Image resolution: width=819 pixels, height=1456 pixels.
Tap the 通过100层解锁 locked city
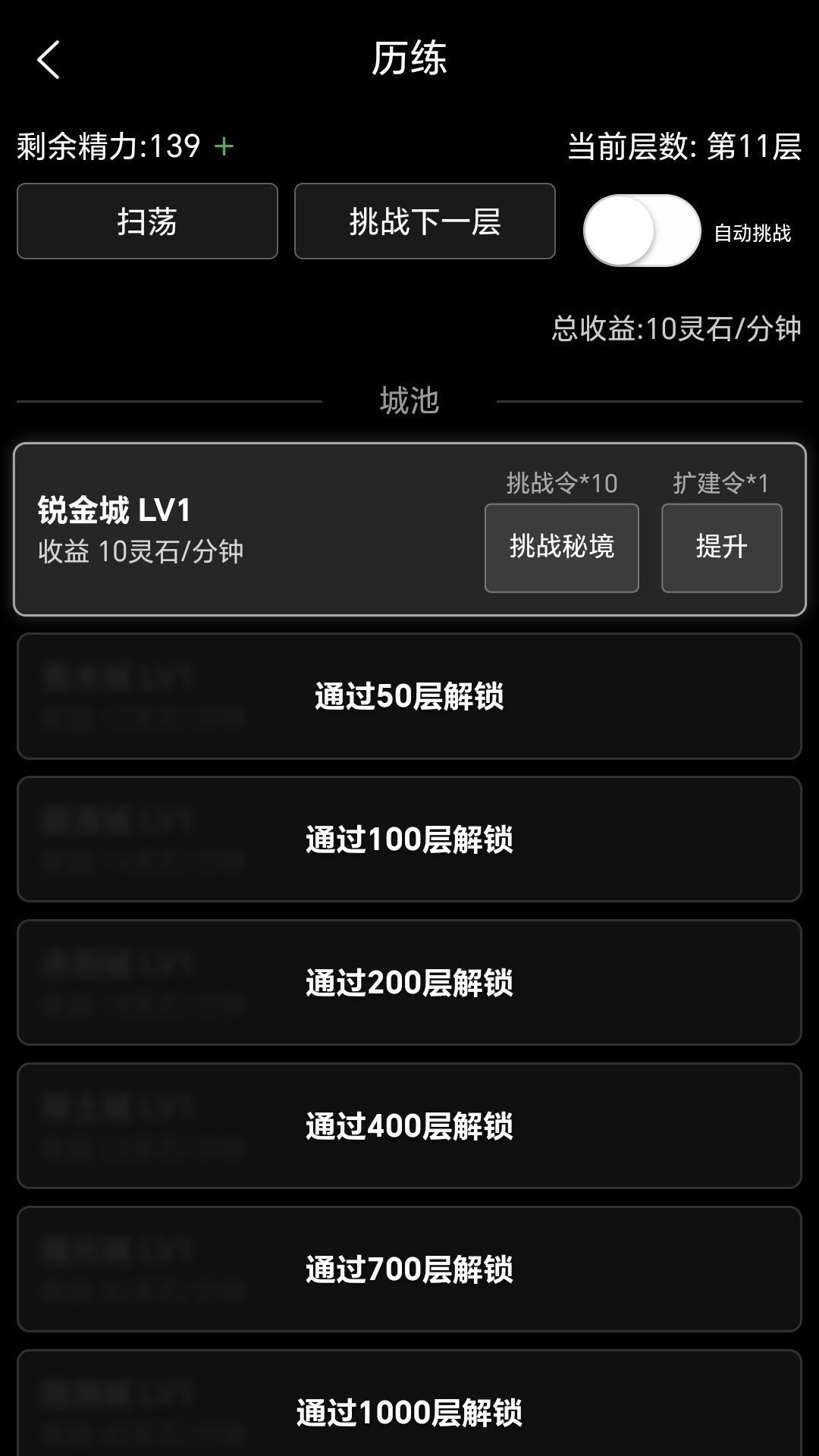(x=409, y=839)
